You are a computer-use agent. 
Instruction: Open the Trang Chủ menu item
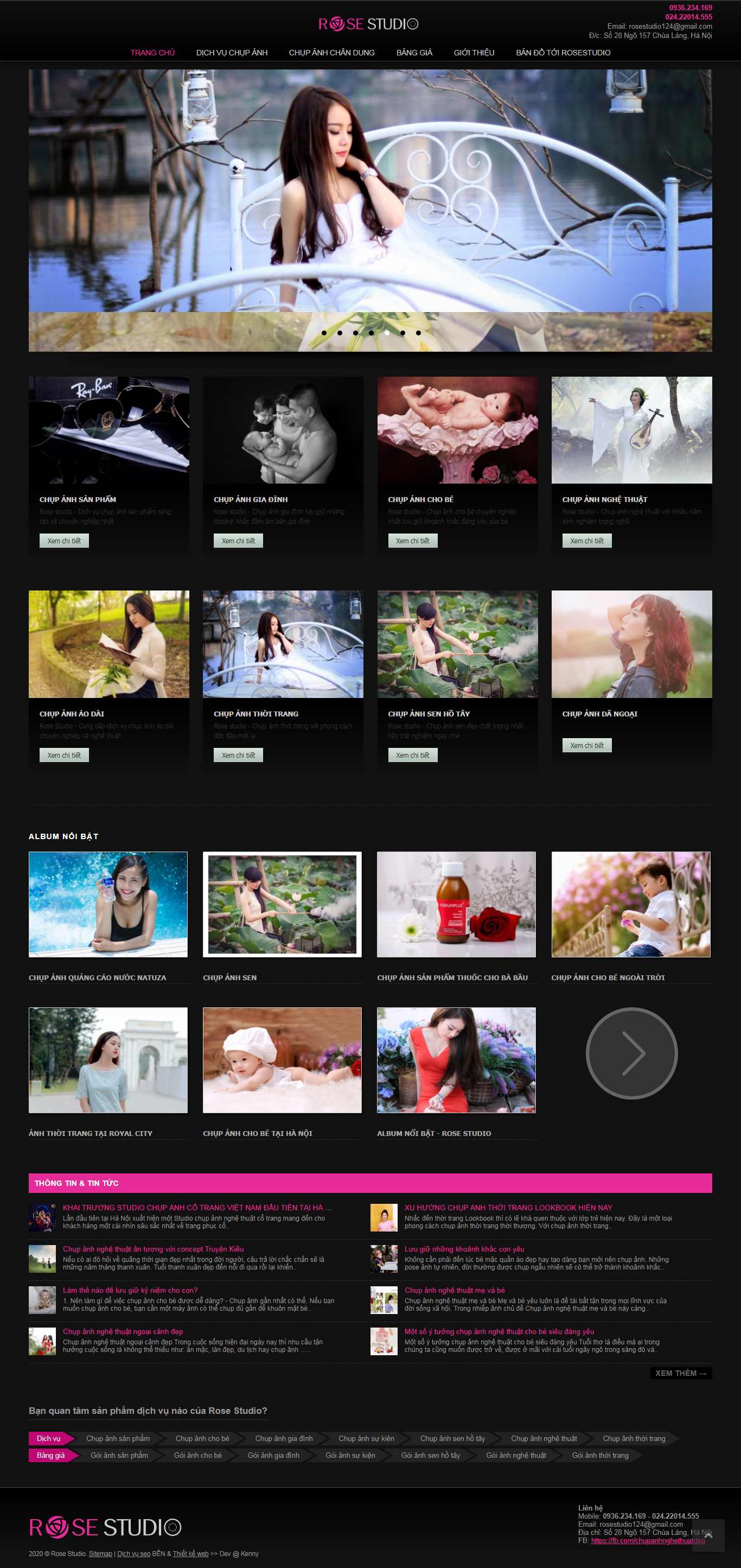(152, 52)
